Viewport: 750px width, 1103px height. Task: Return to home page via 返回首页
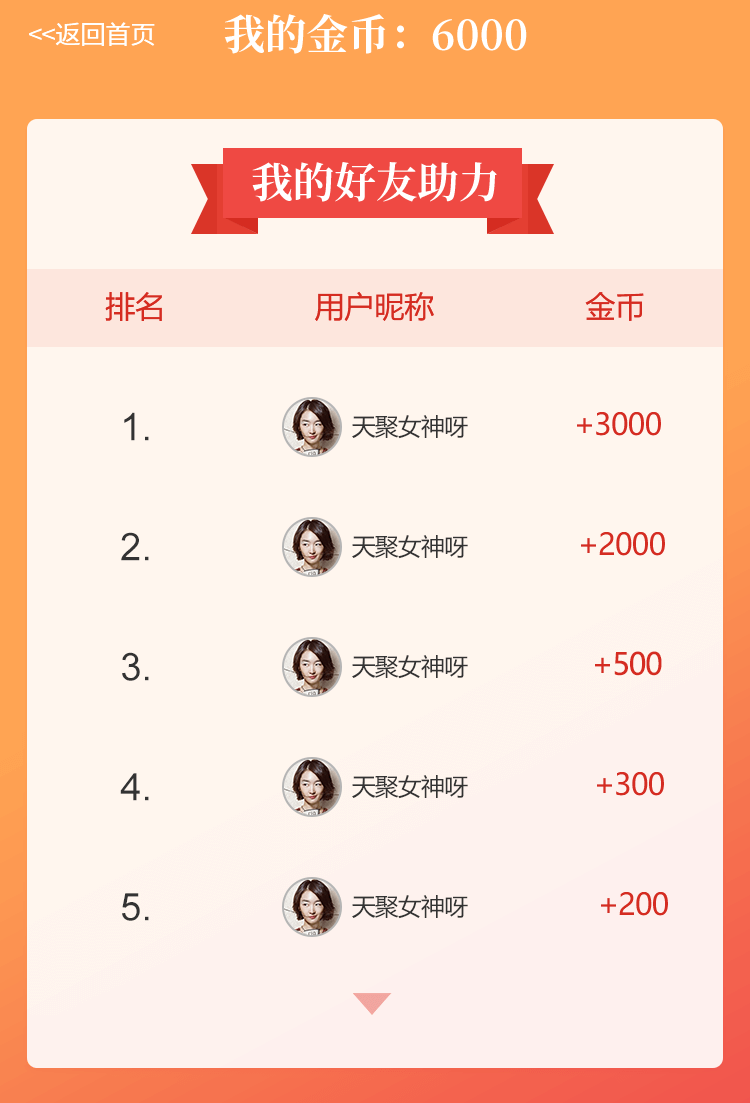point(92,35)
